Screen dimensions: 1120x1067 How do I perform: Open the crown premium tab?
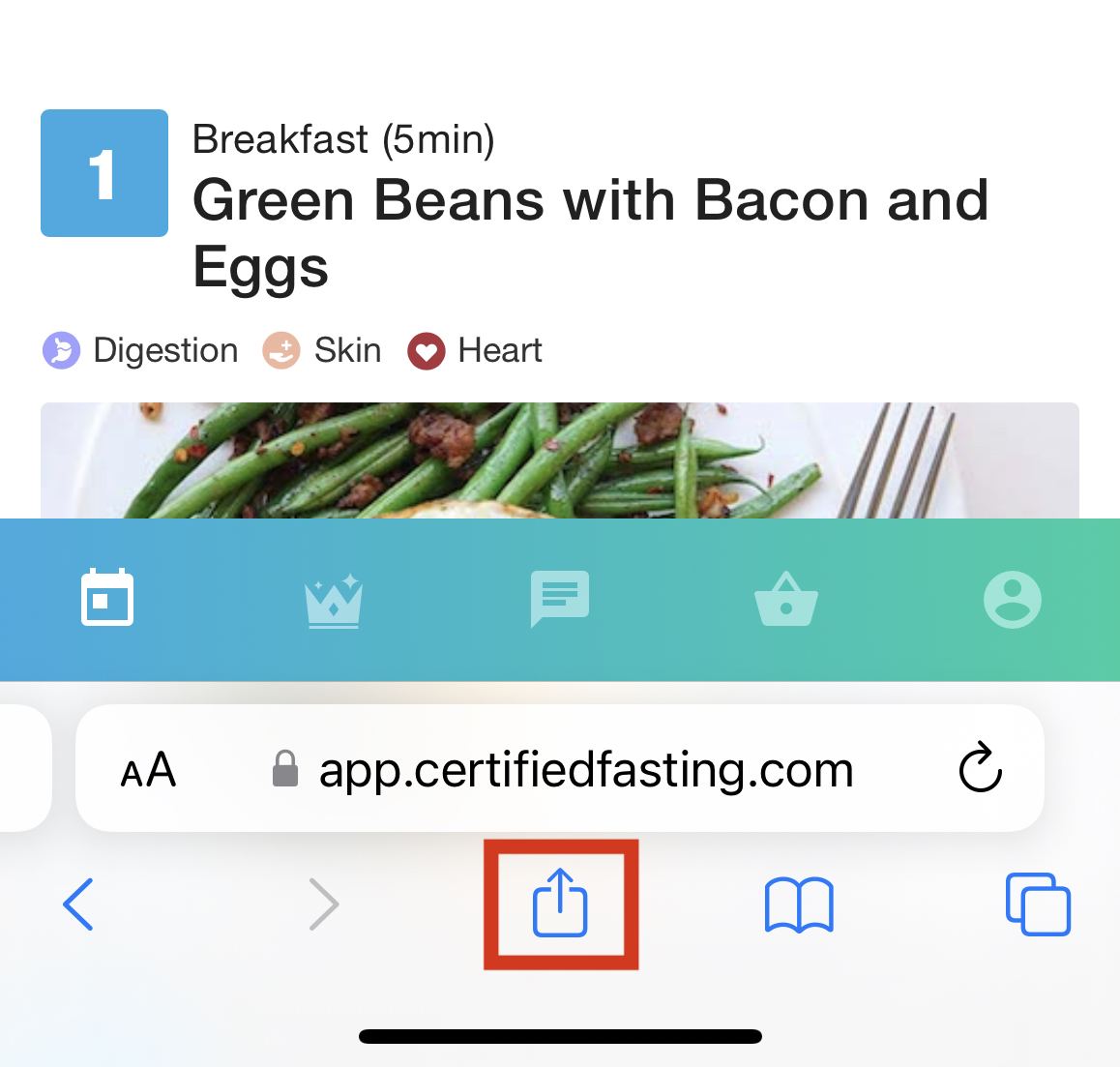point(334,600)
